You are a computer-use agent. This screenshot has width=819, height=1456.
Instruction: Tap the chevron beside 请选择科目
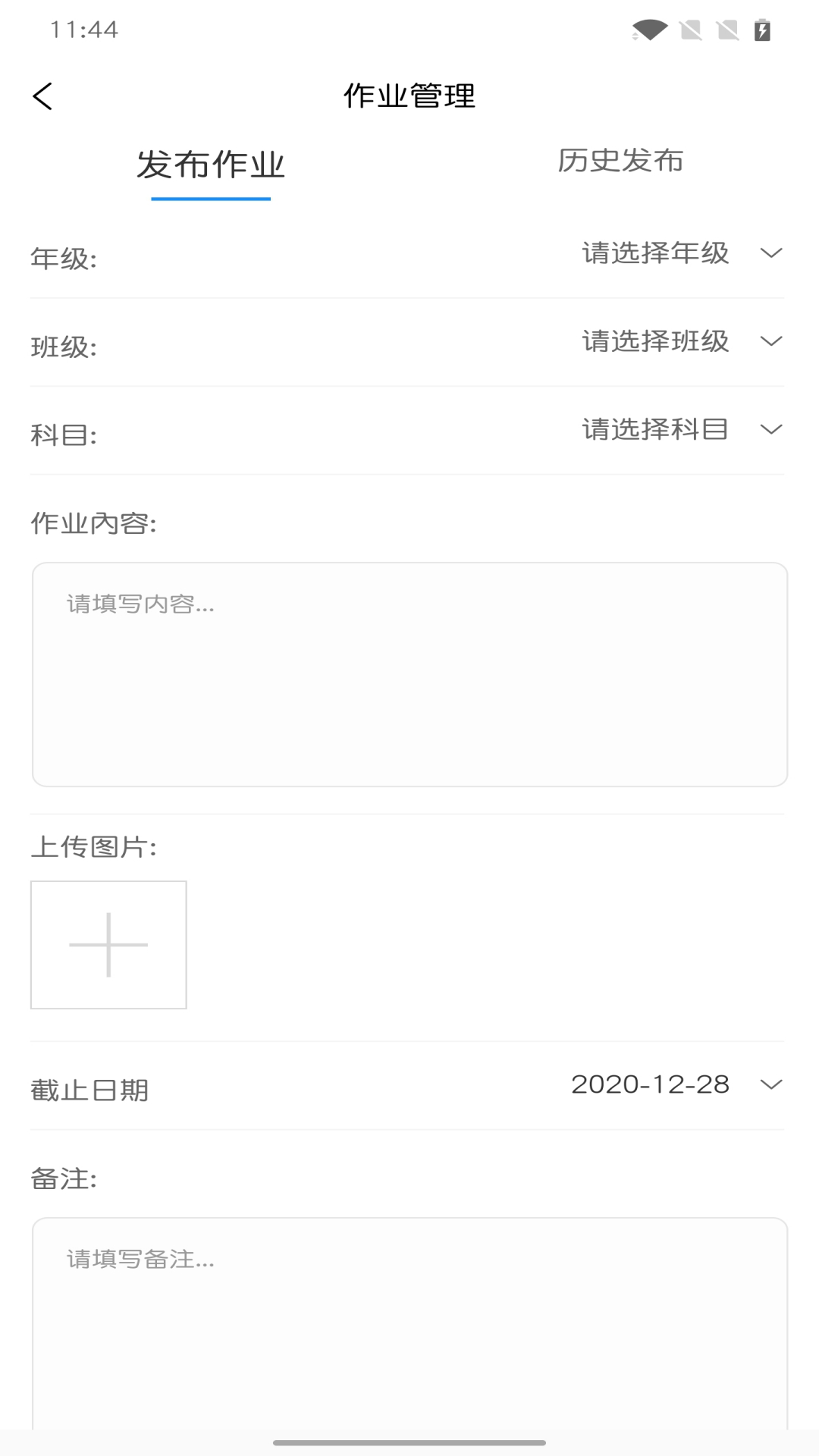[x=770, y=429]
